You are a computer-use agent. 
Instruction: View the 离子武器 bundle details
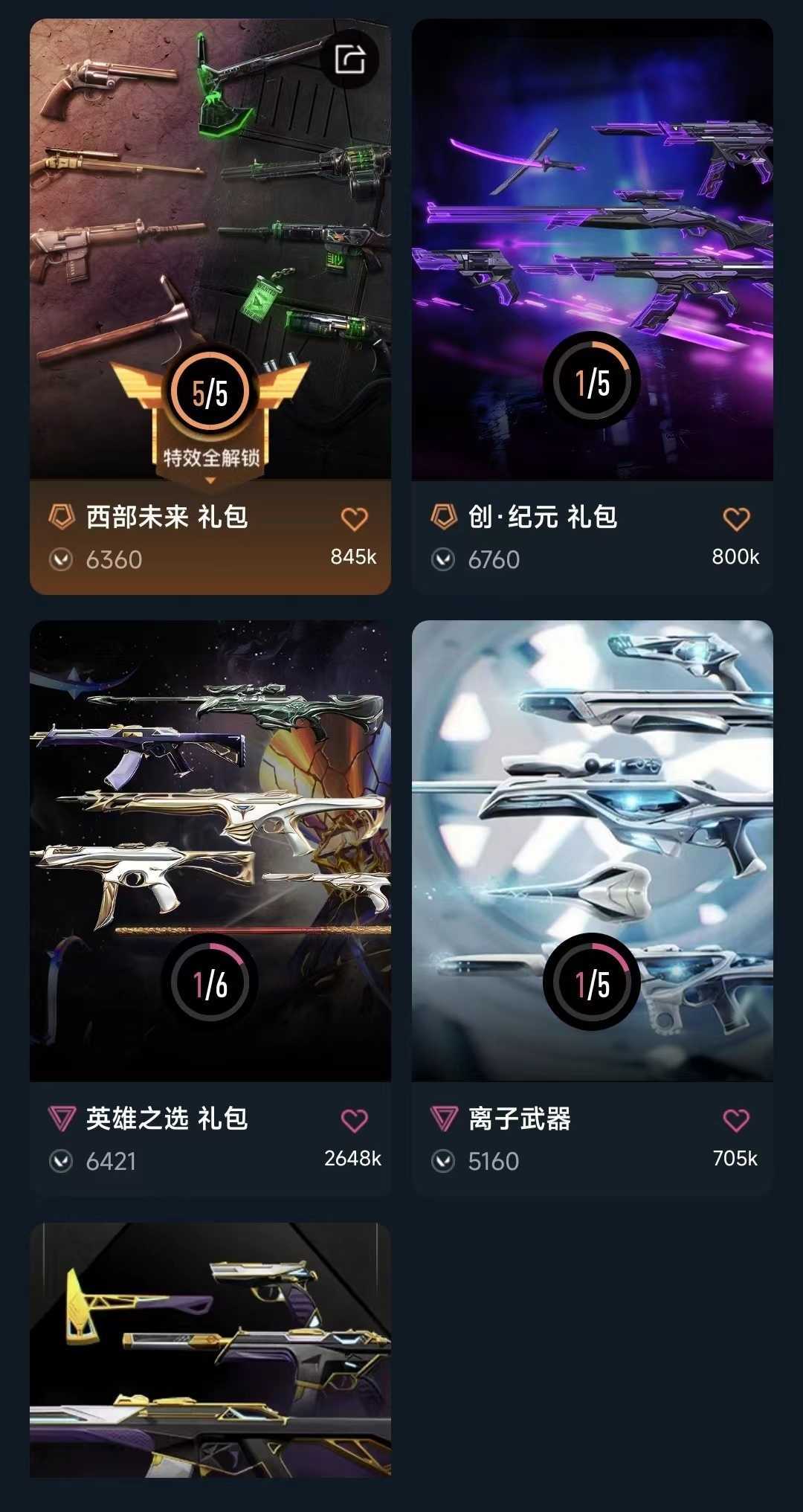(x=593, y=908)
